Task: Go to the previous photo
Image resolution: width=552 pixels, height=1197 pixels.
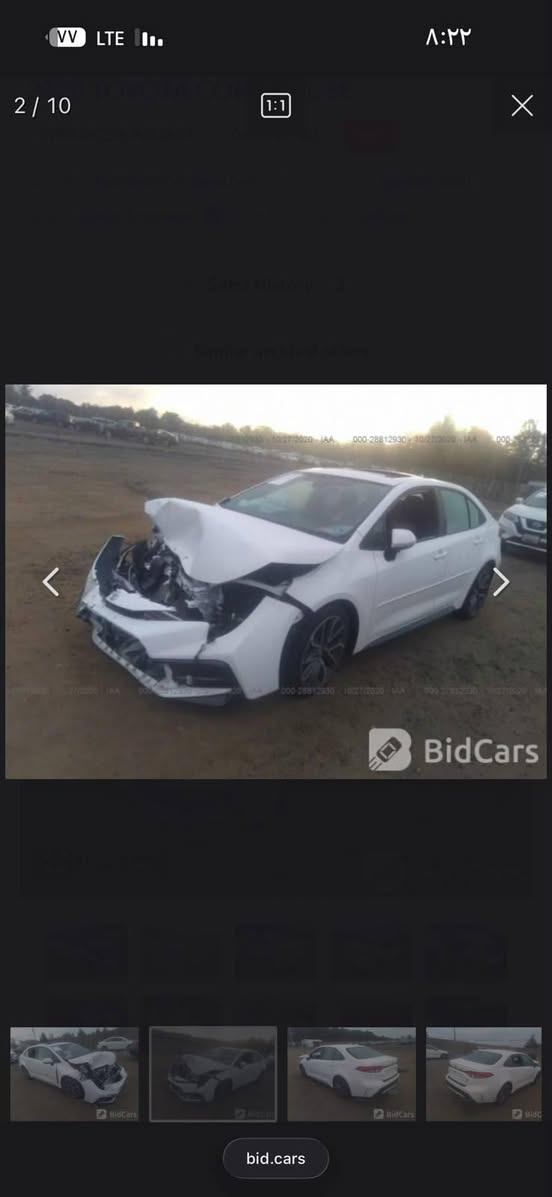Action: click(50, 582)
